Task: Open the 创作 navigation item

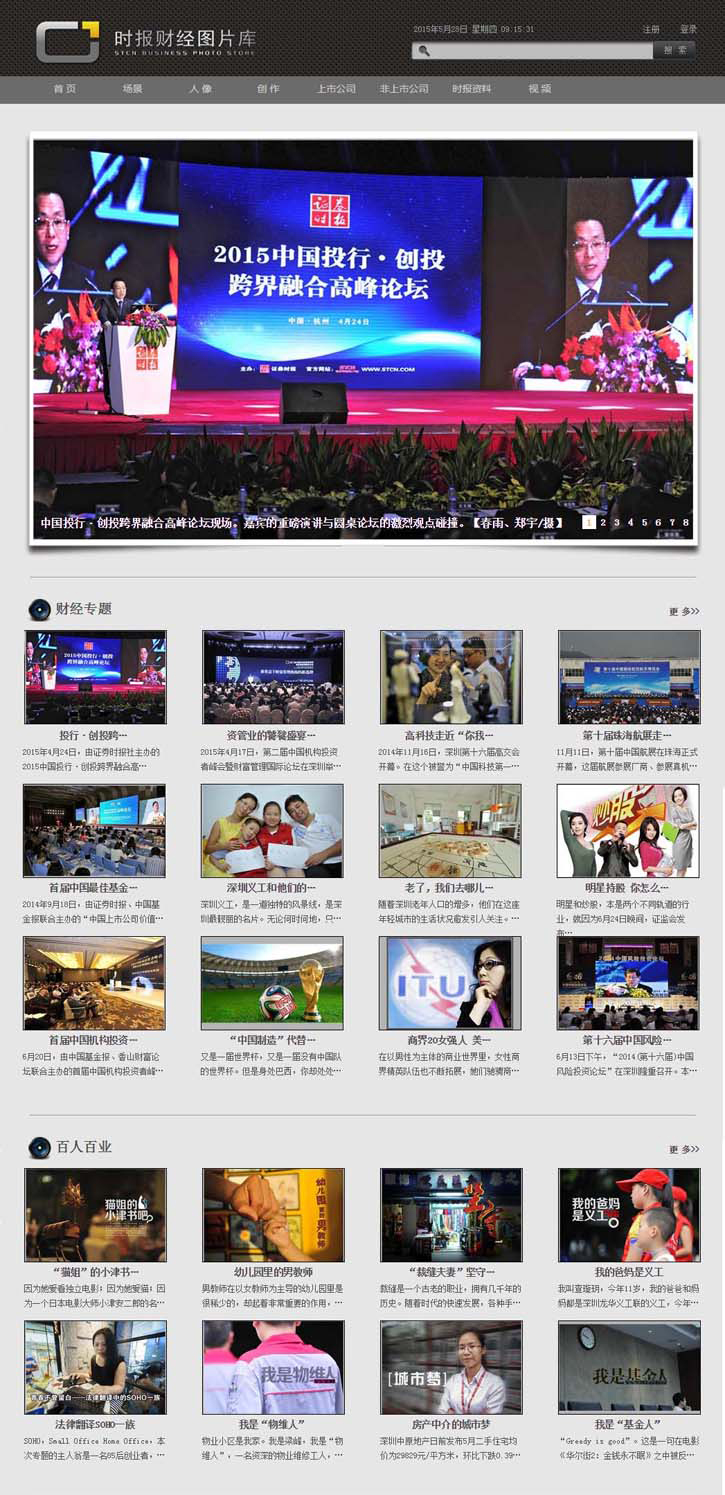Action: tap(268, 89)
